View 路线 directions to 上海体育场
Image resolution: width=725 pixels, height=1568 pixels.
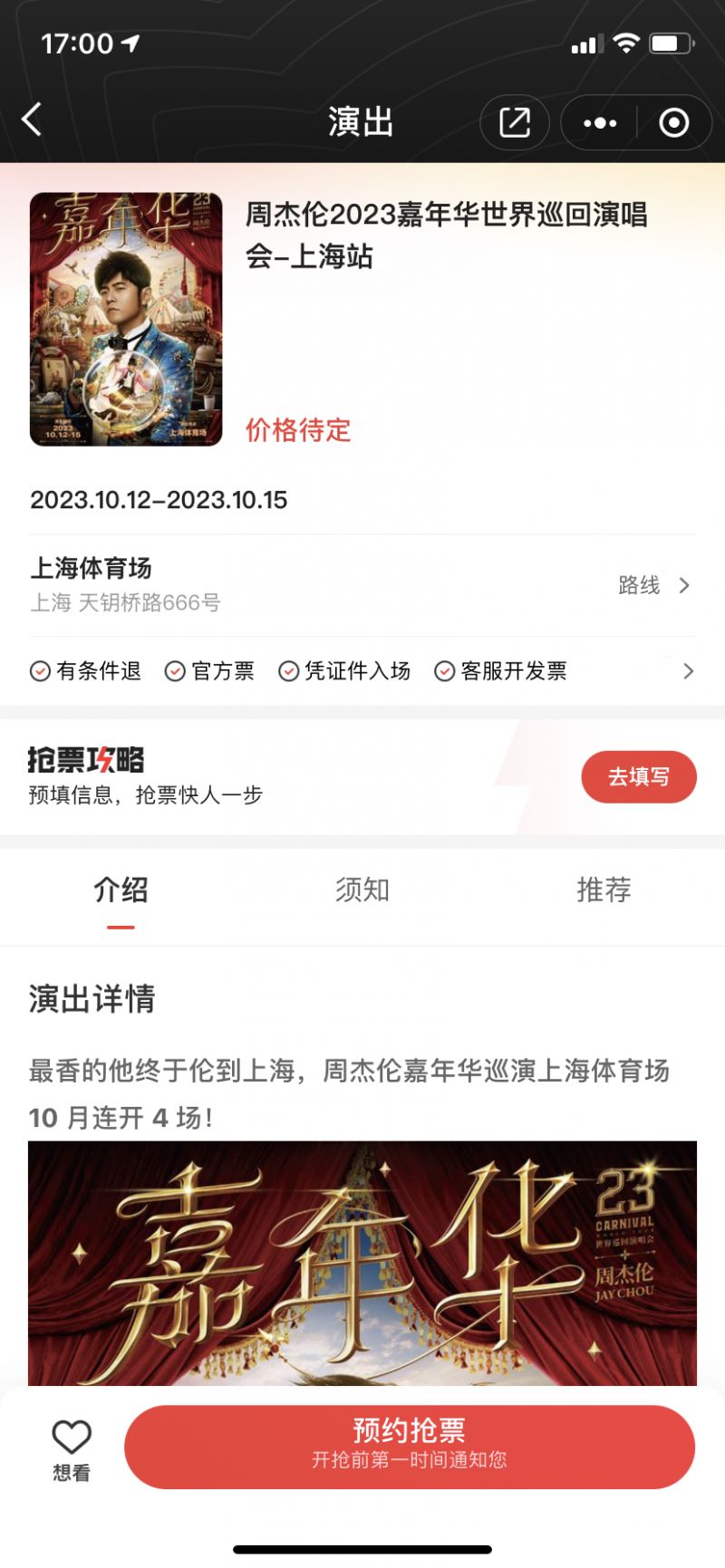(x=653, y=585)
